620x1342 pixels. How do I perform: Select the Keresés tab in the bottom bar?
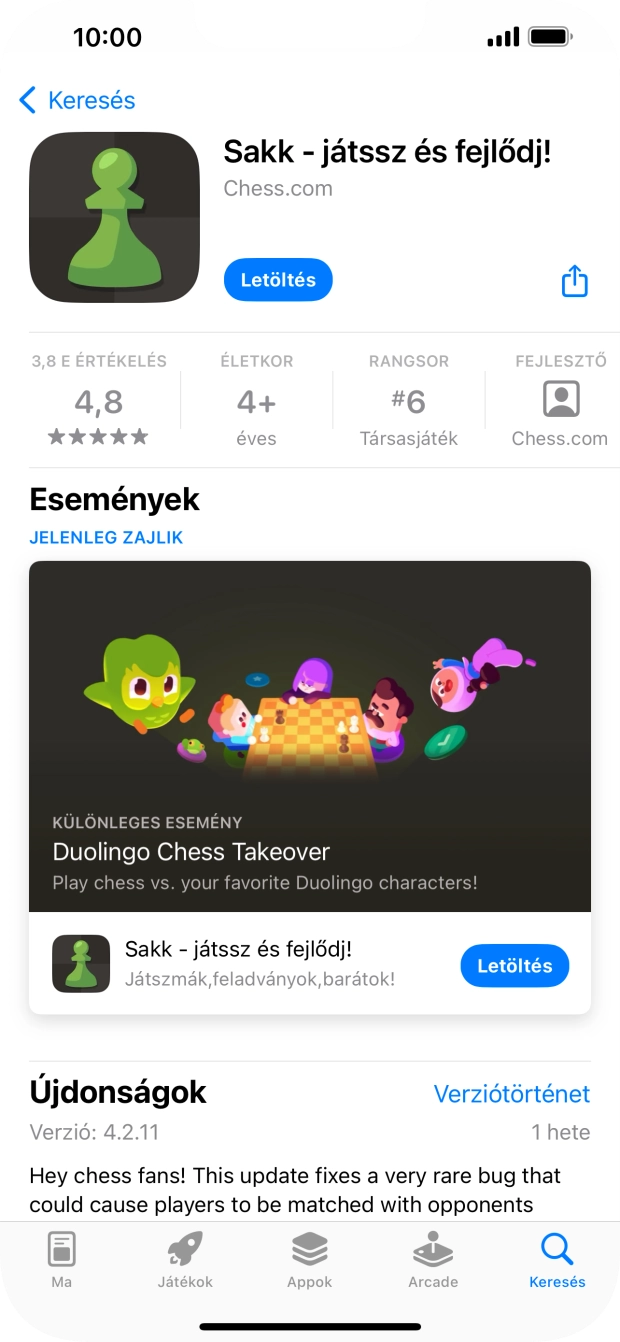click(557, 1260)
